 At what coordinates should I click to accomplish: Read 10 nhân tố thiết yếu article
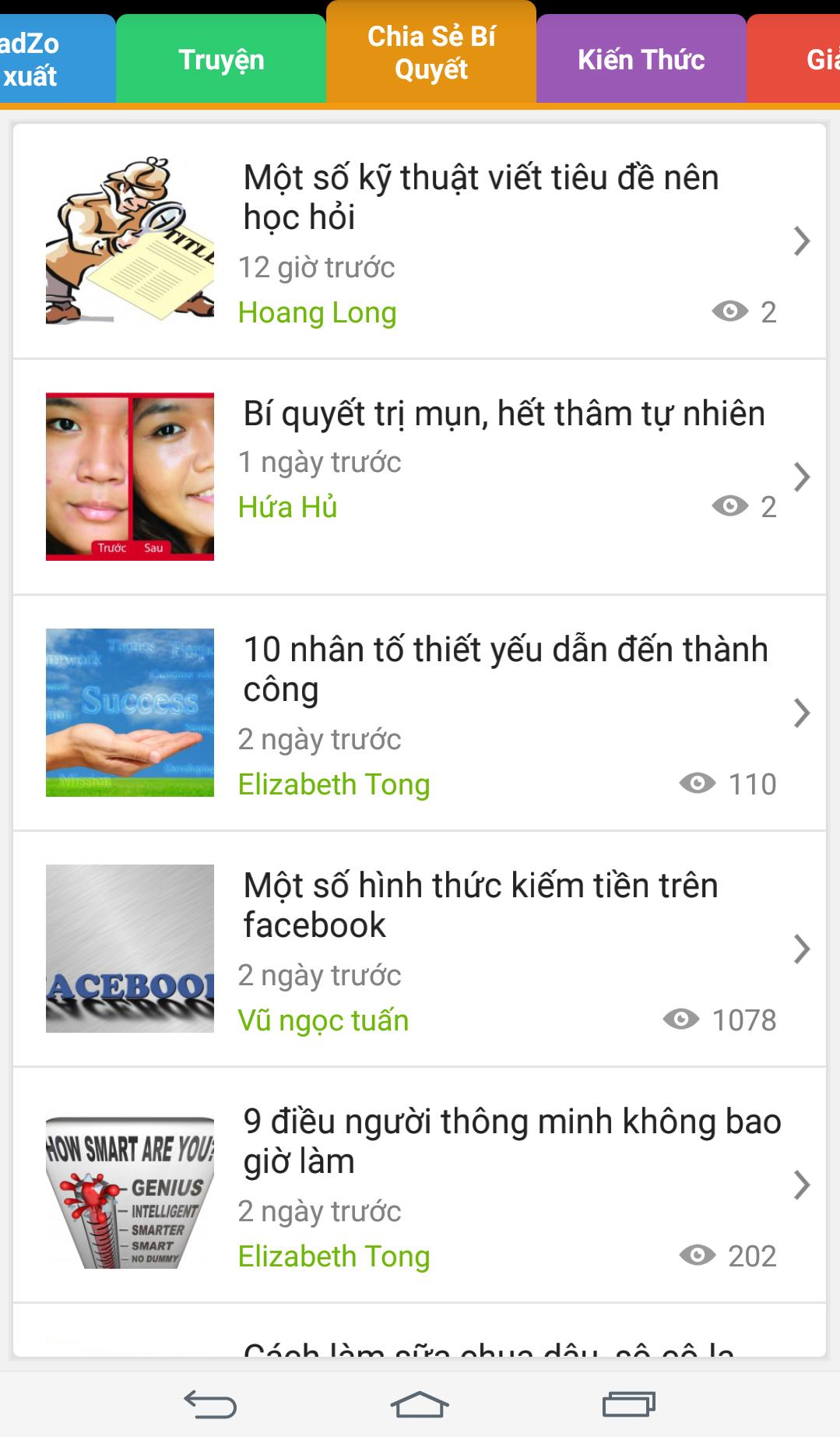click(x=505, y=669)
